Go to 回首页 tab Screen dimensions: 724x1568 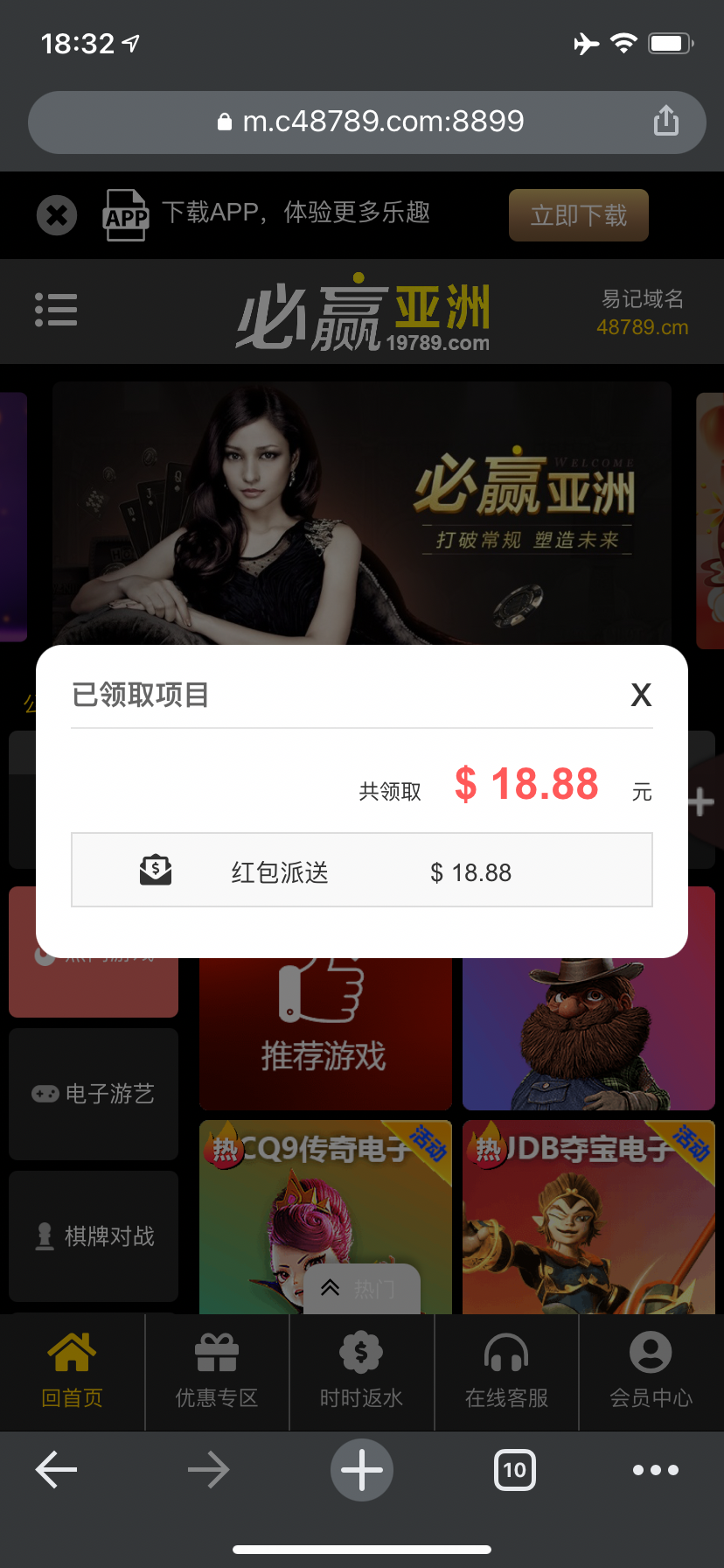[73, 1371]
